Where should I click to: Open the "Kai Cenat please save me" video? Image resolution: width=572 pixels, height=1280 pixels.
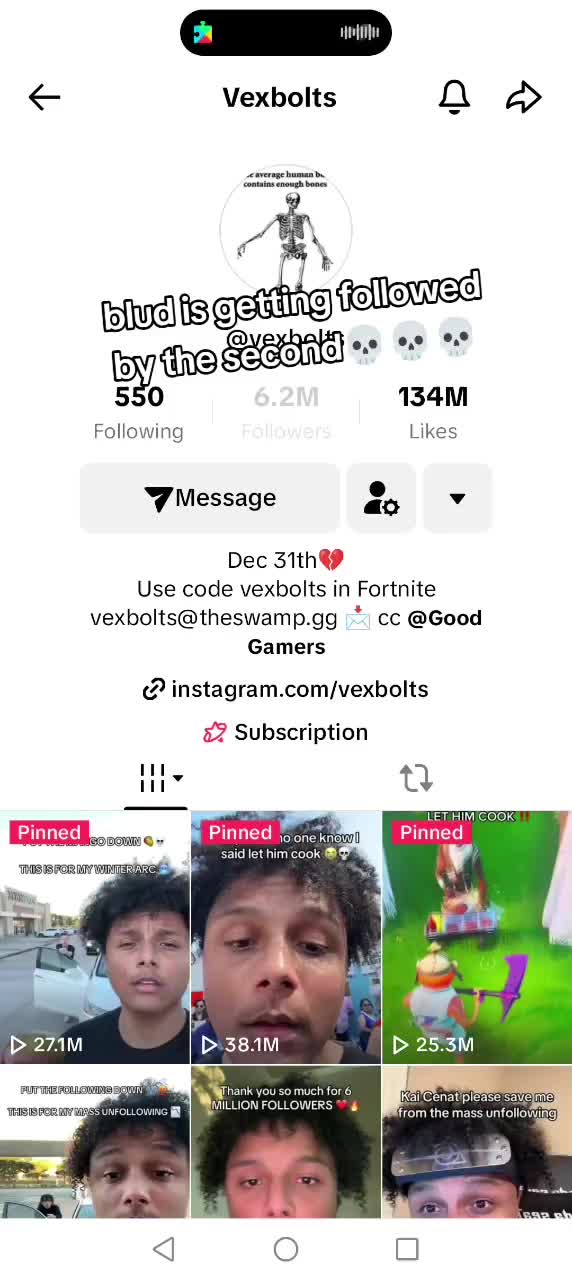point(477,1142)
